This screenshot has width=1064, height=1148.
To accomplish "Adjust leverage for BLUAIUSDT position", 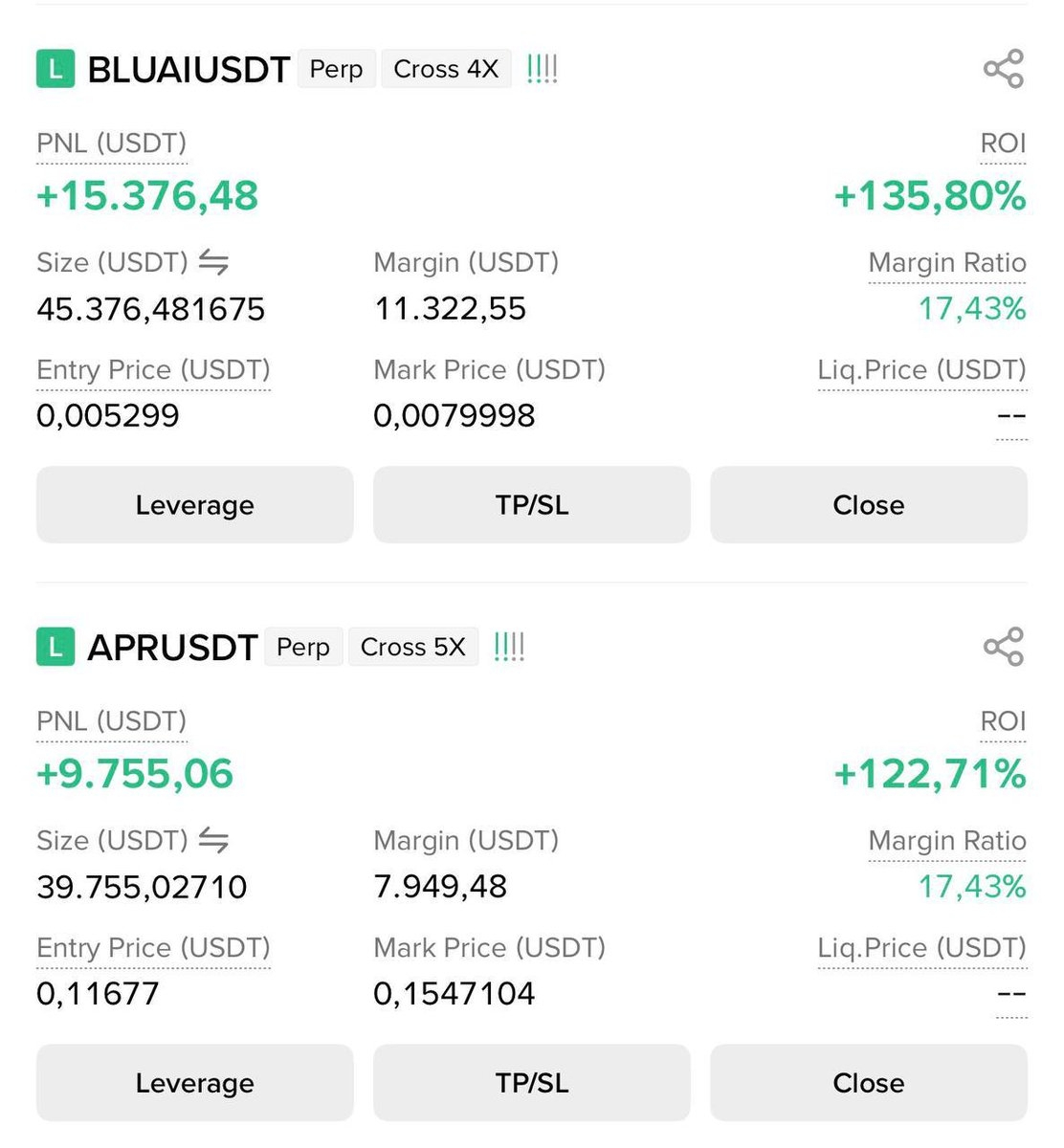I will [194, 505].
